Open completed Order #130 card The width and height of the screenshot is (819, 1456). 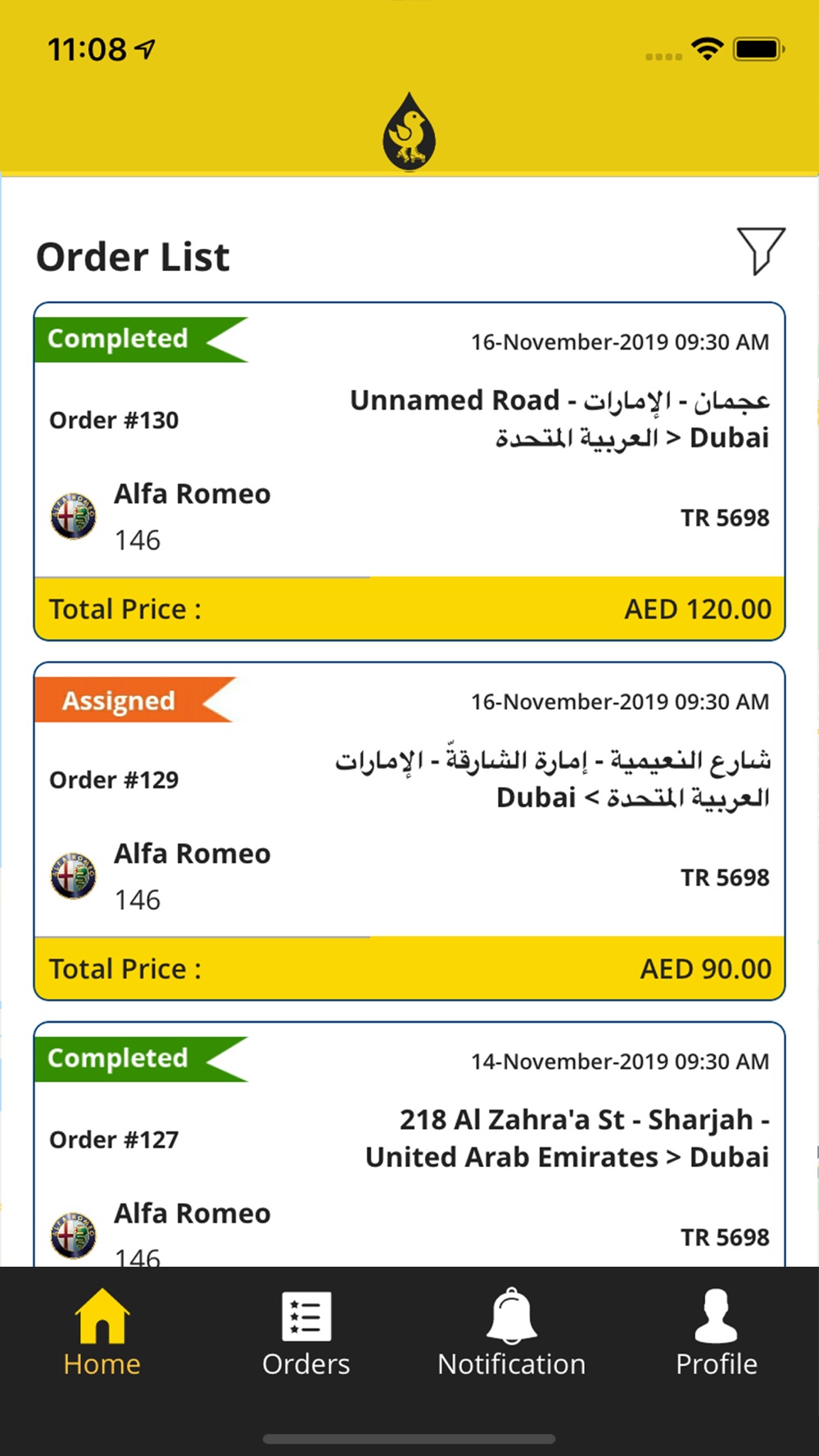pos(409,472)
